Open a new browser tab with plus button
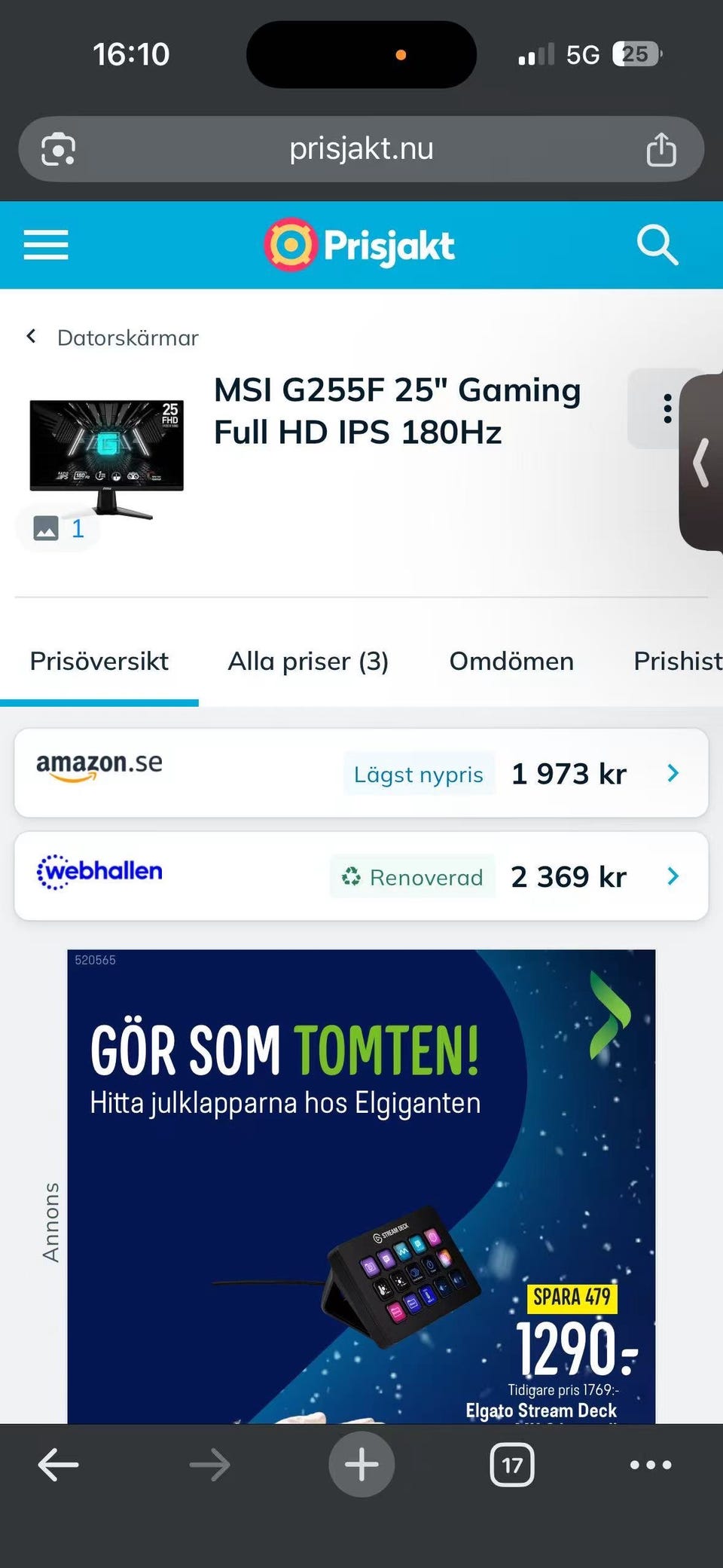Image resolution: width=723 pixels, height=1568 pixels. tap(361, 1463)
